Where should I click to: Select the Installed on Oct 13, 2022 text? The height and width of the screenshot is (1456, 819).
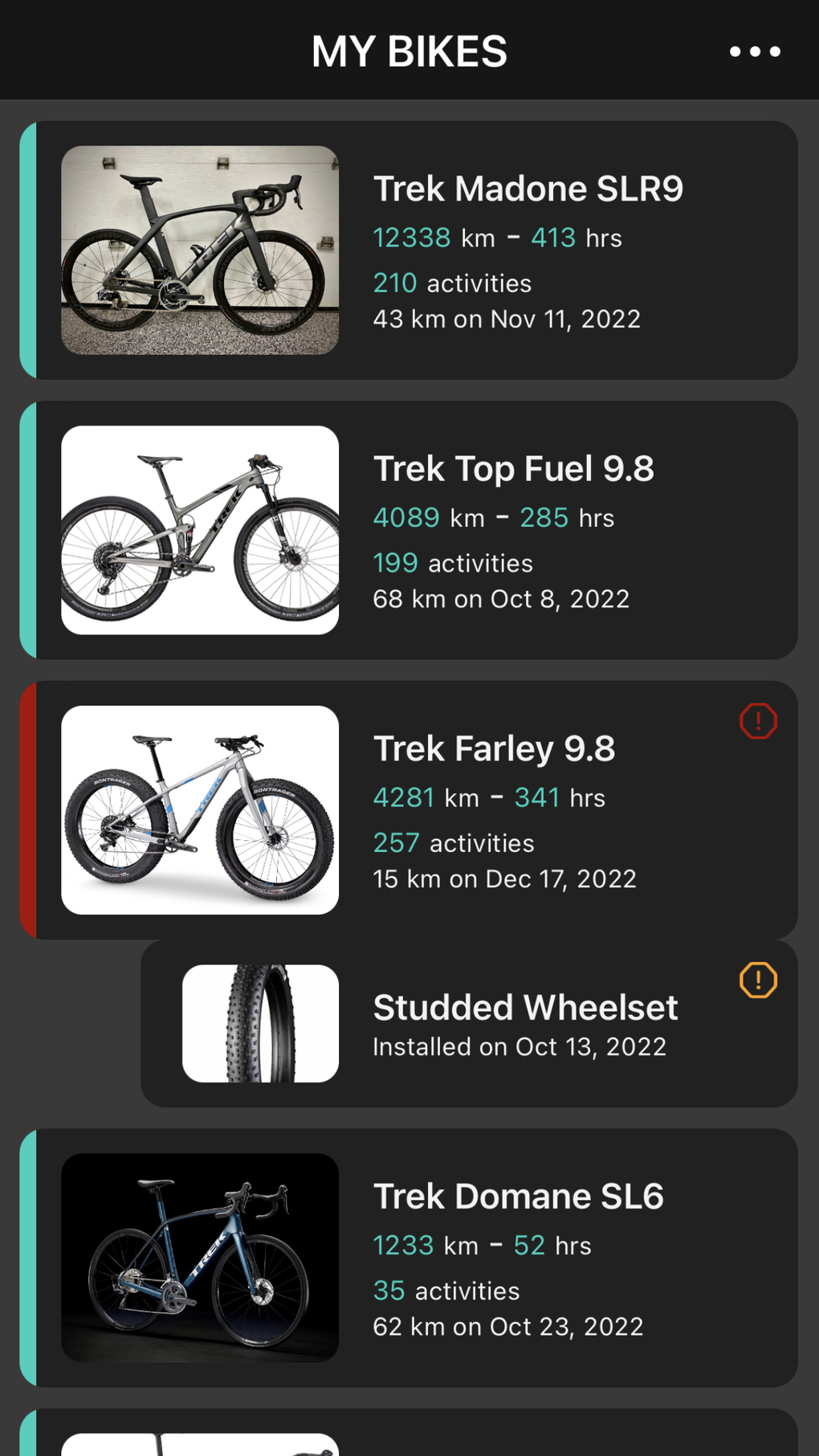tap(520, 1046)
